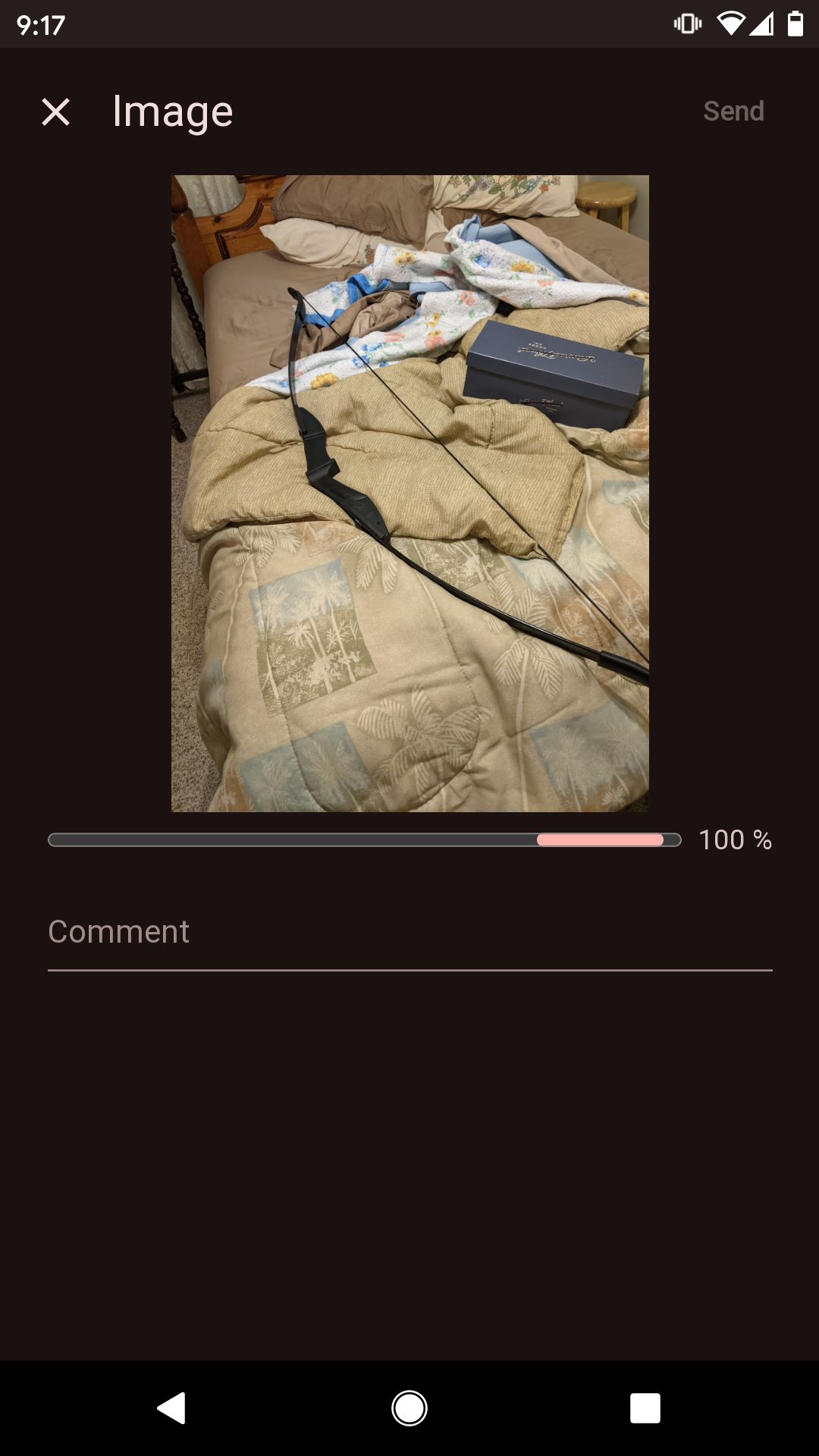This screenshot has height=1456, width=819.
Task: Tap the Comment text field
Action: click(x=409, y=933)
